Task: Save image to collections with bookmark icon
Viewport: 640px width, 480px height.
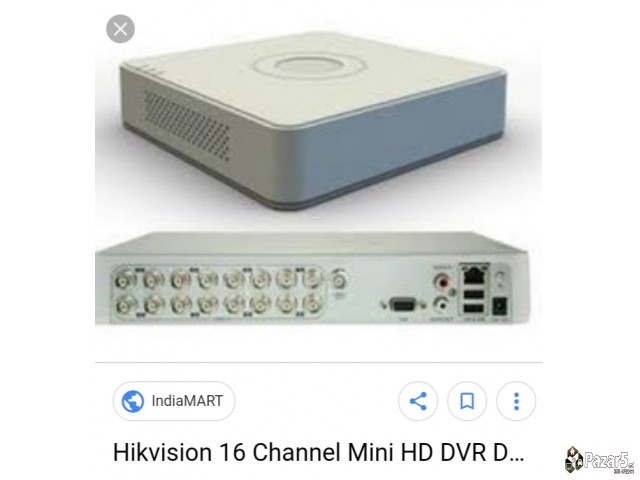Action: [467, 402]
